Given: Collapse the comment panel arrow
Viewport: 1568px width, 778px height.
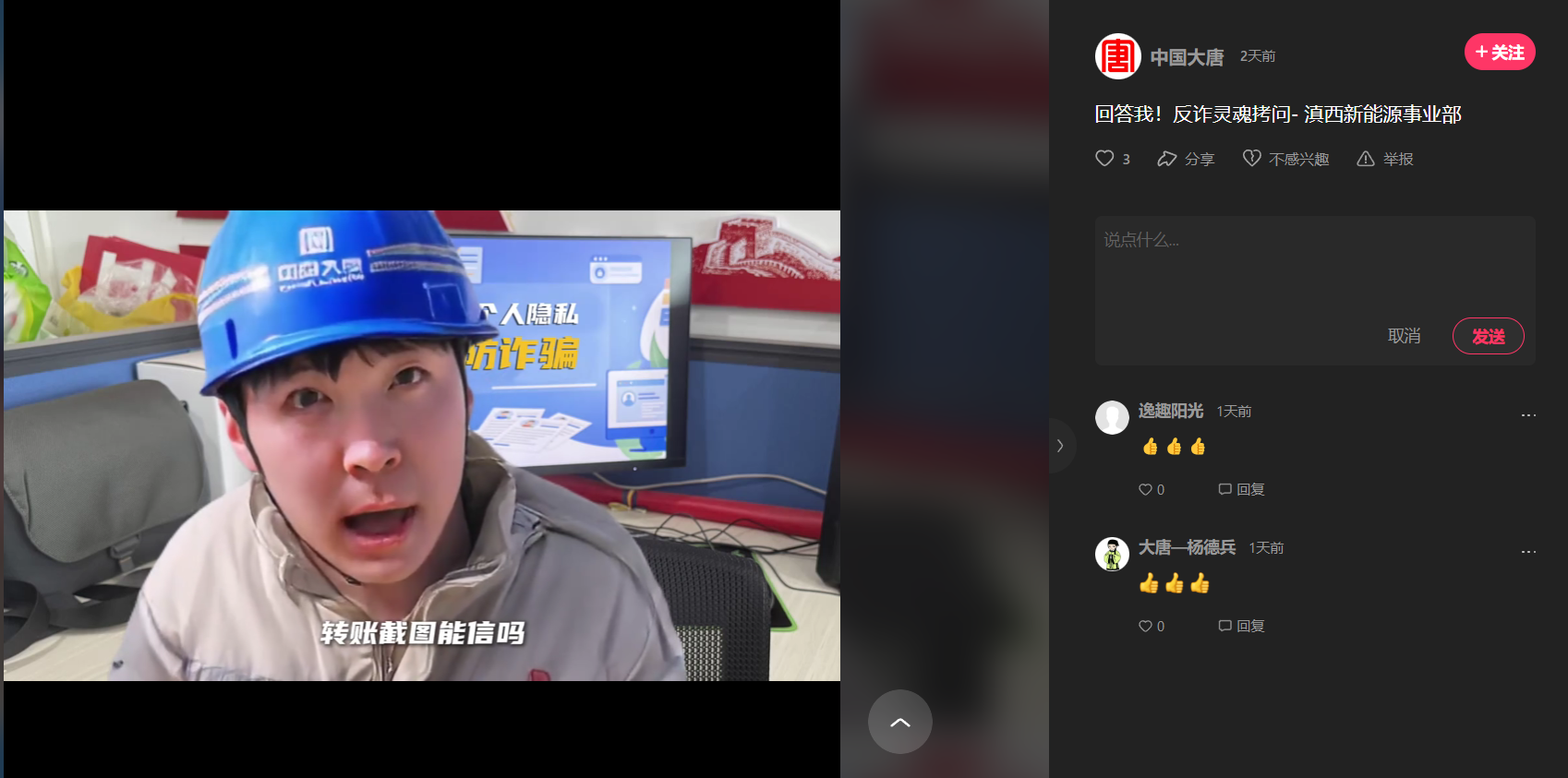Looking at the screenshot, I should tap(1060, 446).
